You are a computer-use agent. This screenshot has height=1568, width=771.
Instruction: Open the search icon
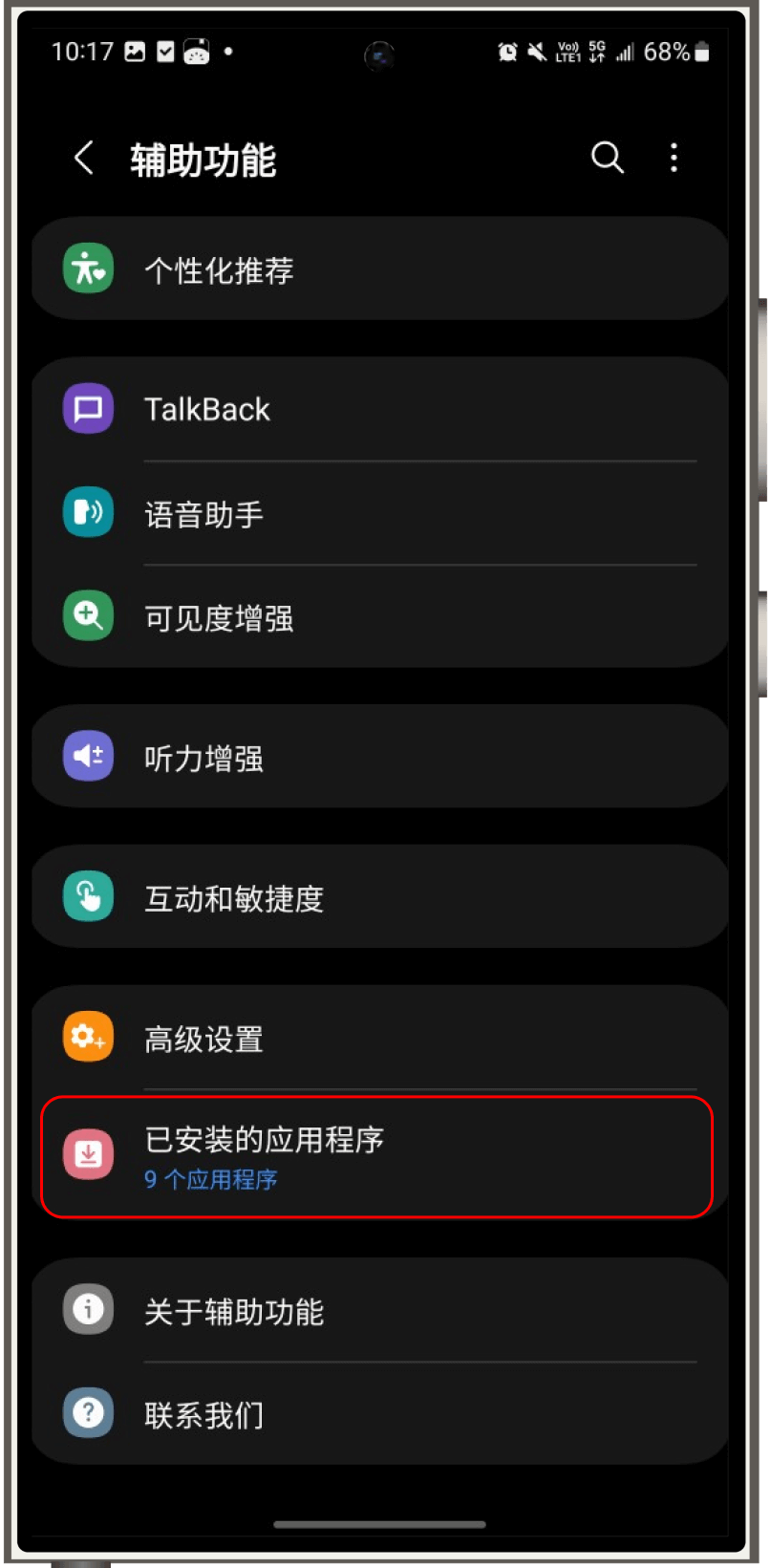[607, 158]
